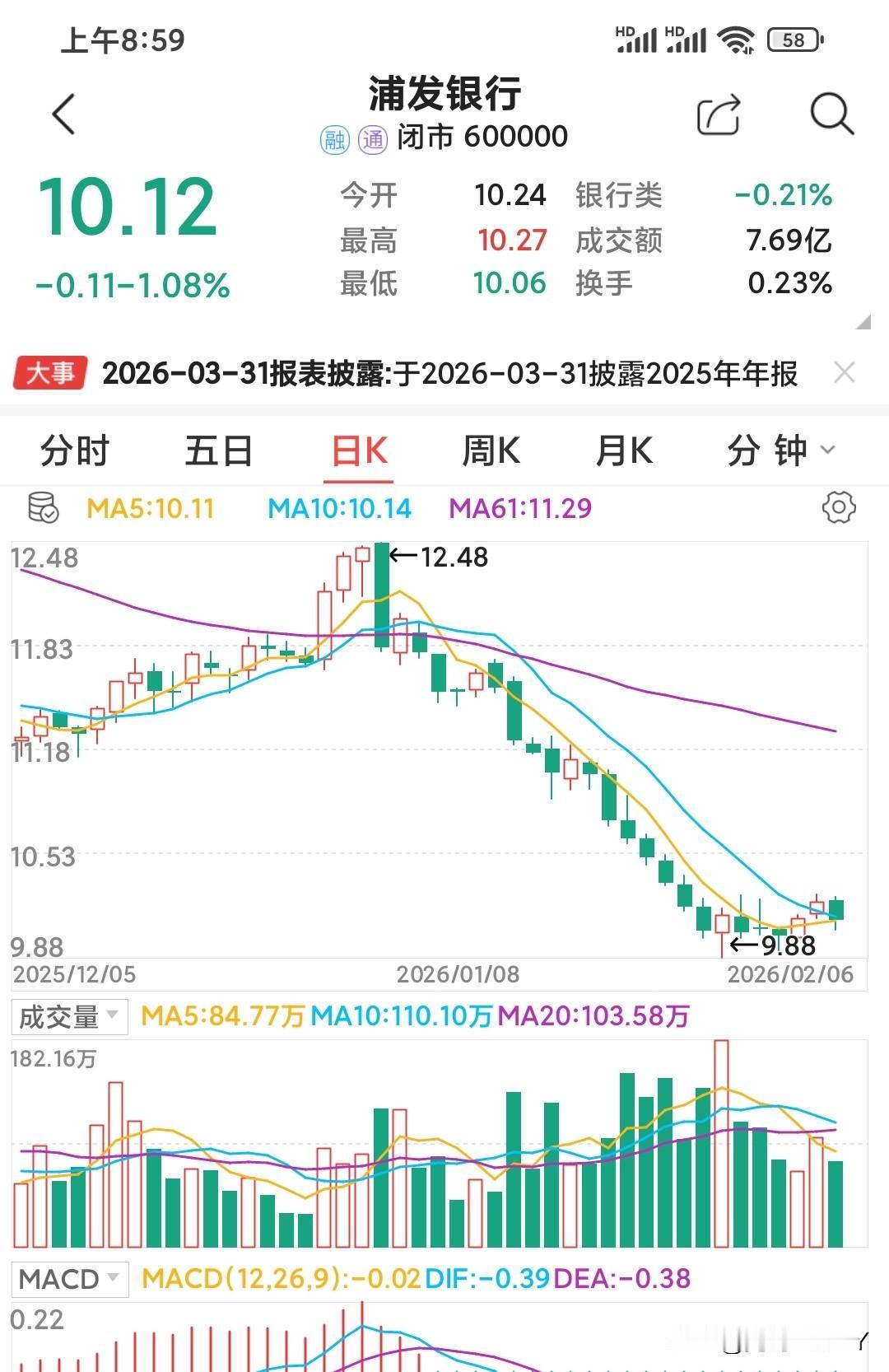Open chart settings via the gear icon

840,509
